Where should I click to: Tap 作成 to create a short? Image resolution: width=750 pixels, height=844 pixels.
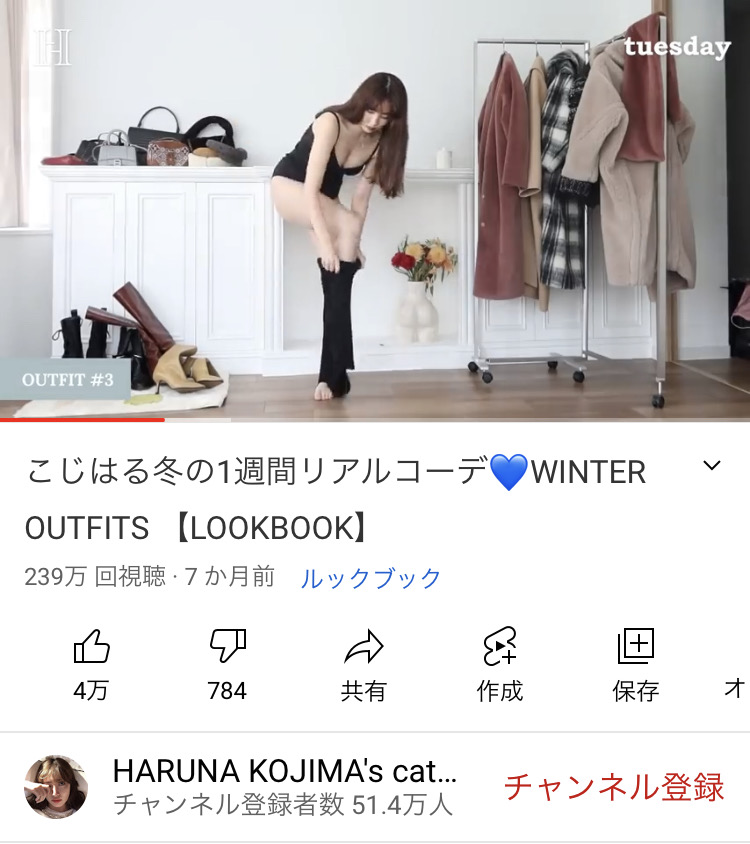pos(499,662)
